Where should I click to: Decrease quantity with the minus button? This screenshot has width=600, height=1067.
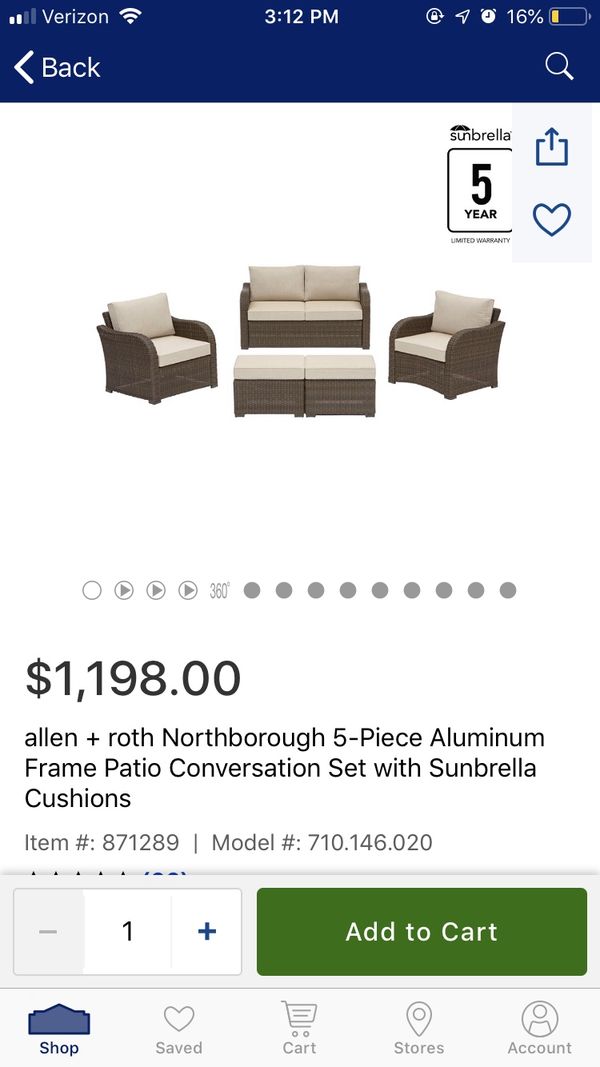pyautogui.click(x=48, y=931)
